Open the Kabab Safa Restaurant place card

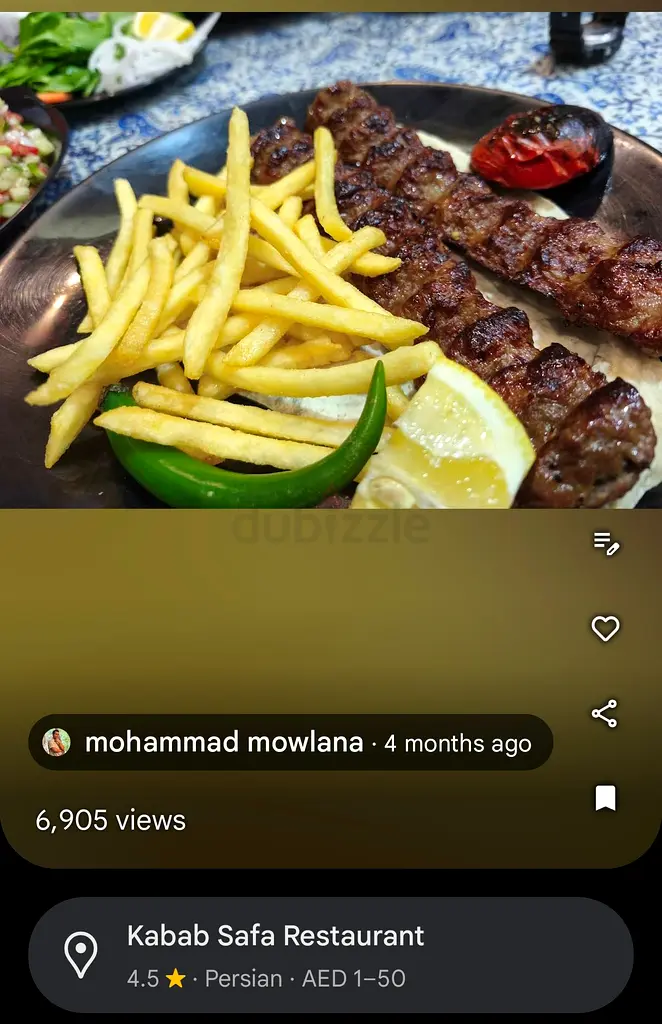click(x=330, y=954)
